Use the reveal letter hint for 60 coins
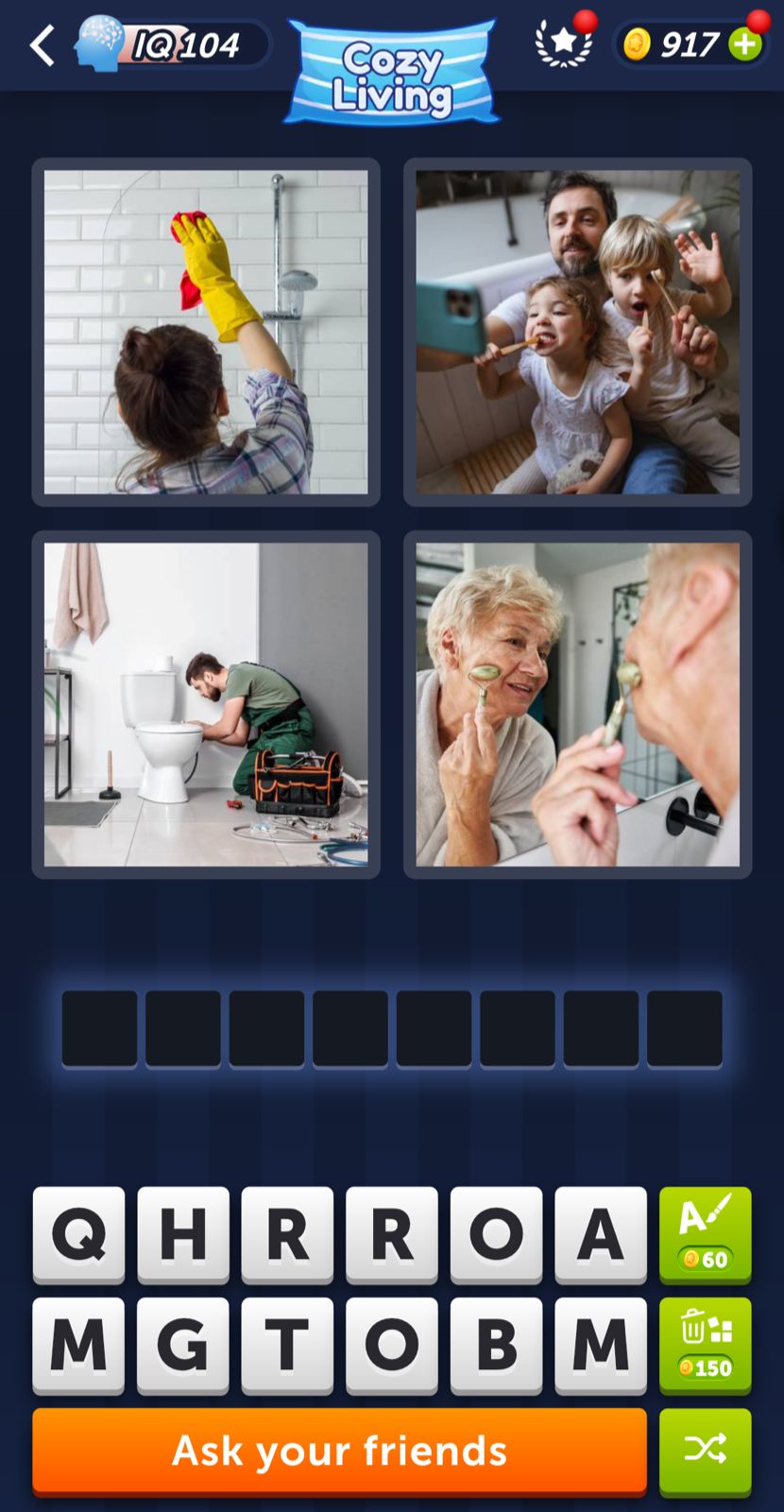This screenshot has height=1512, width=784. coord(705,1234)
